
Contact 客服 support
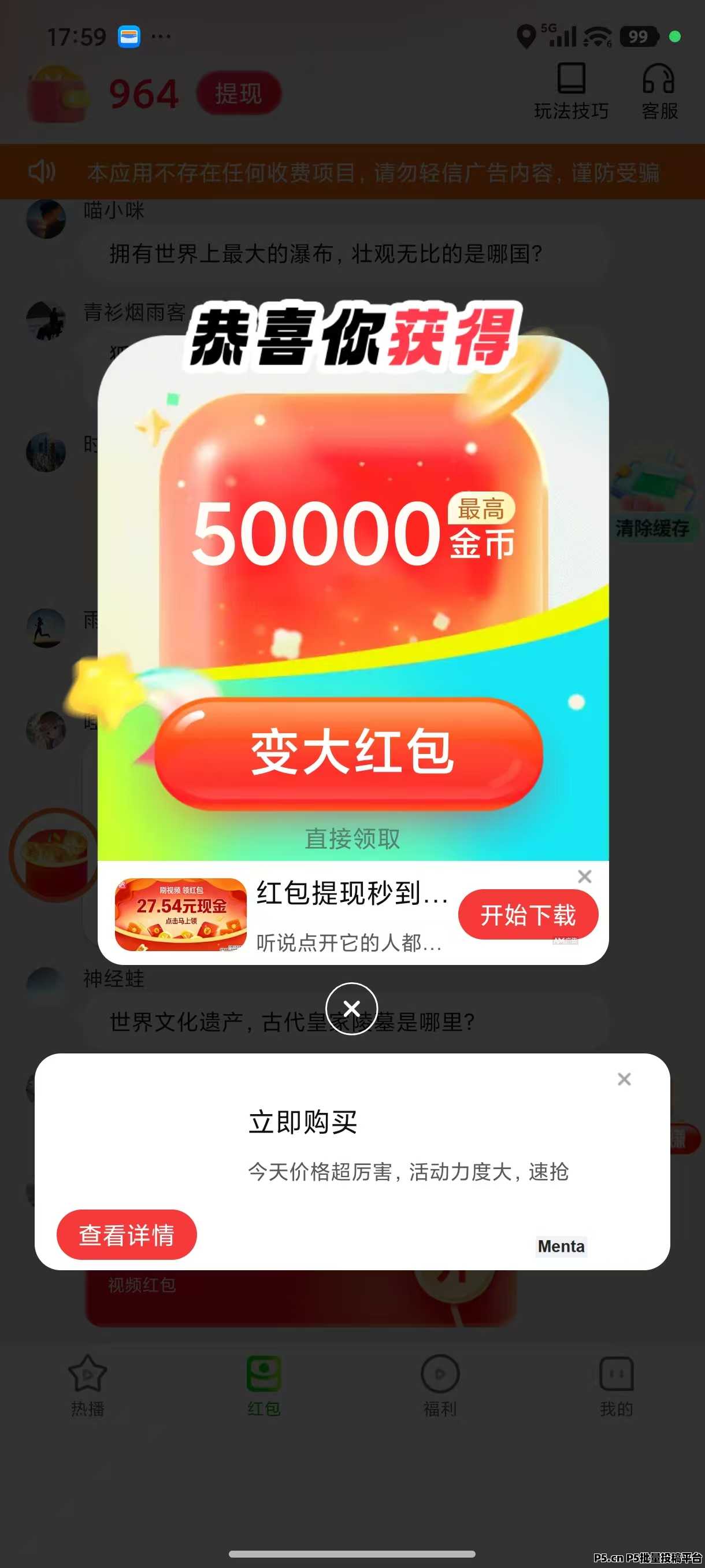[659, 93]
